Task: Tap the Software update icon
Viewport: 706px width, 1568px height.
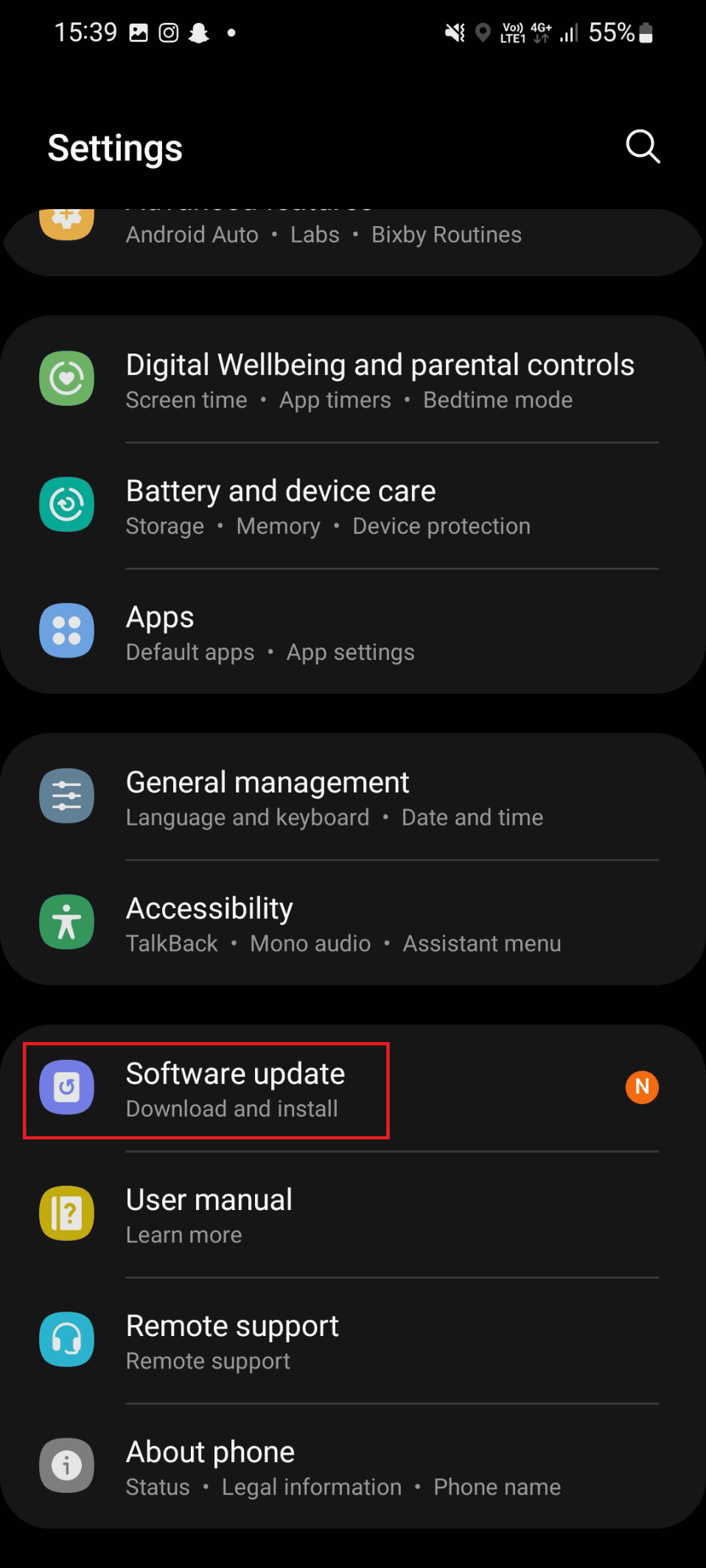Action: click(66, 1087)
